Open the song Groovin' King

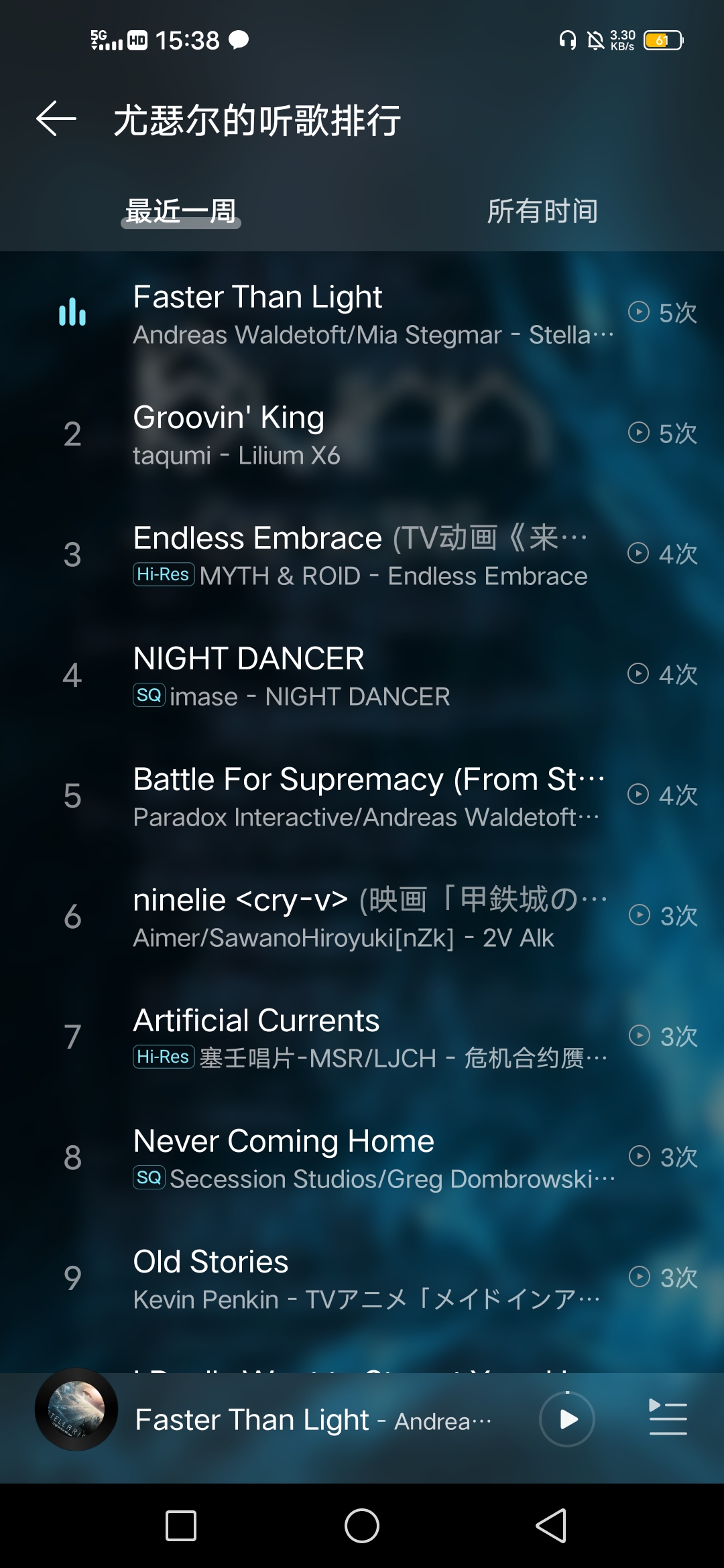[362, 434]
